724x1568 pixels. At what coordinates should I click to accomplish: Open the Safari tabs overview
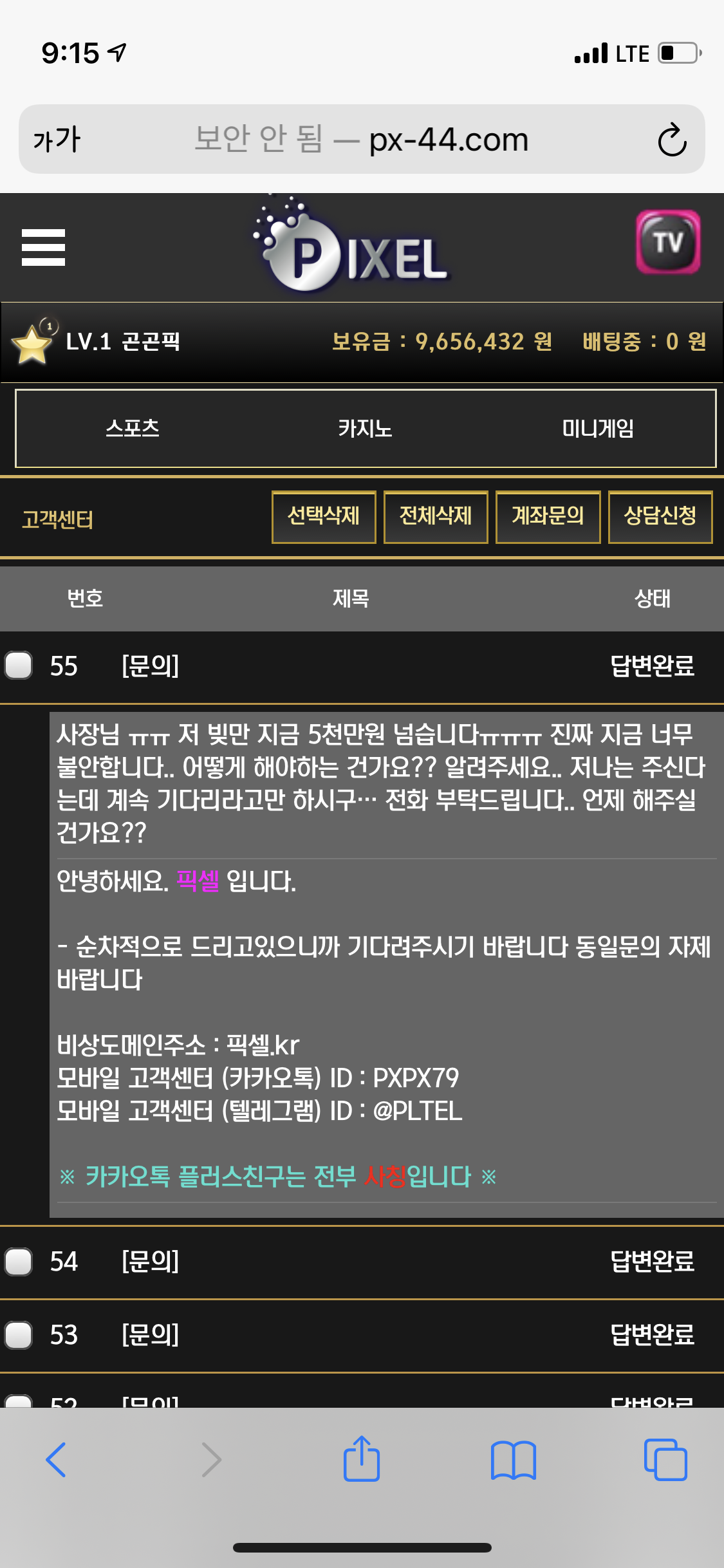pyautogui.click(x=665, y=1460)
